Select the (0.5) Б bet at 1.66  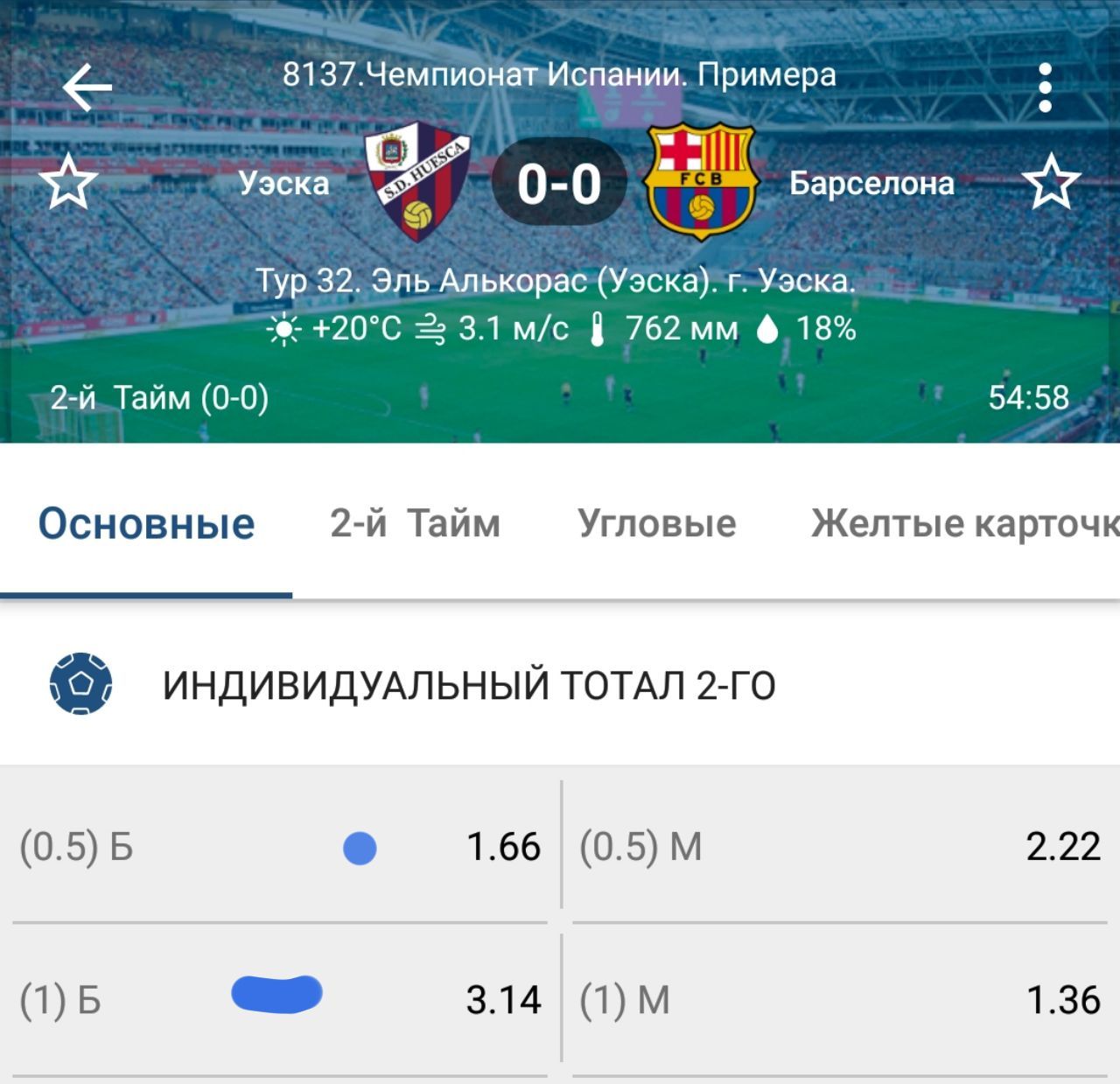(280, 846)
